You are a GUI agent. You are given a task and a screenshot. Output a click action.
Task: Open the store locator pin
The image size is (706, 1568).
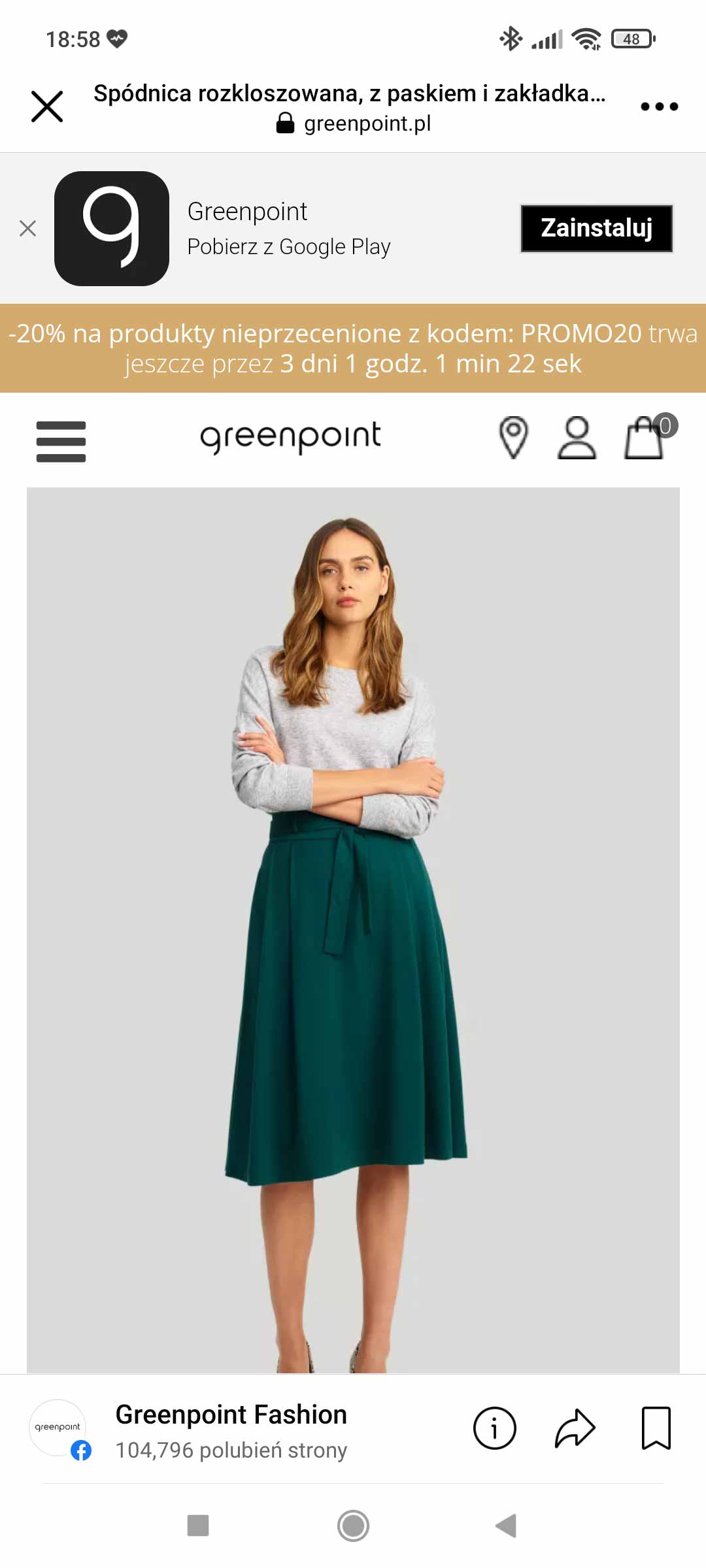point(513,437)
